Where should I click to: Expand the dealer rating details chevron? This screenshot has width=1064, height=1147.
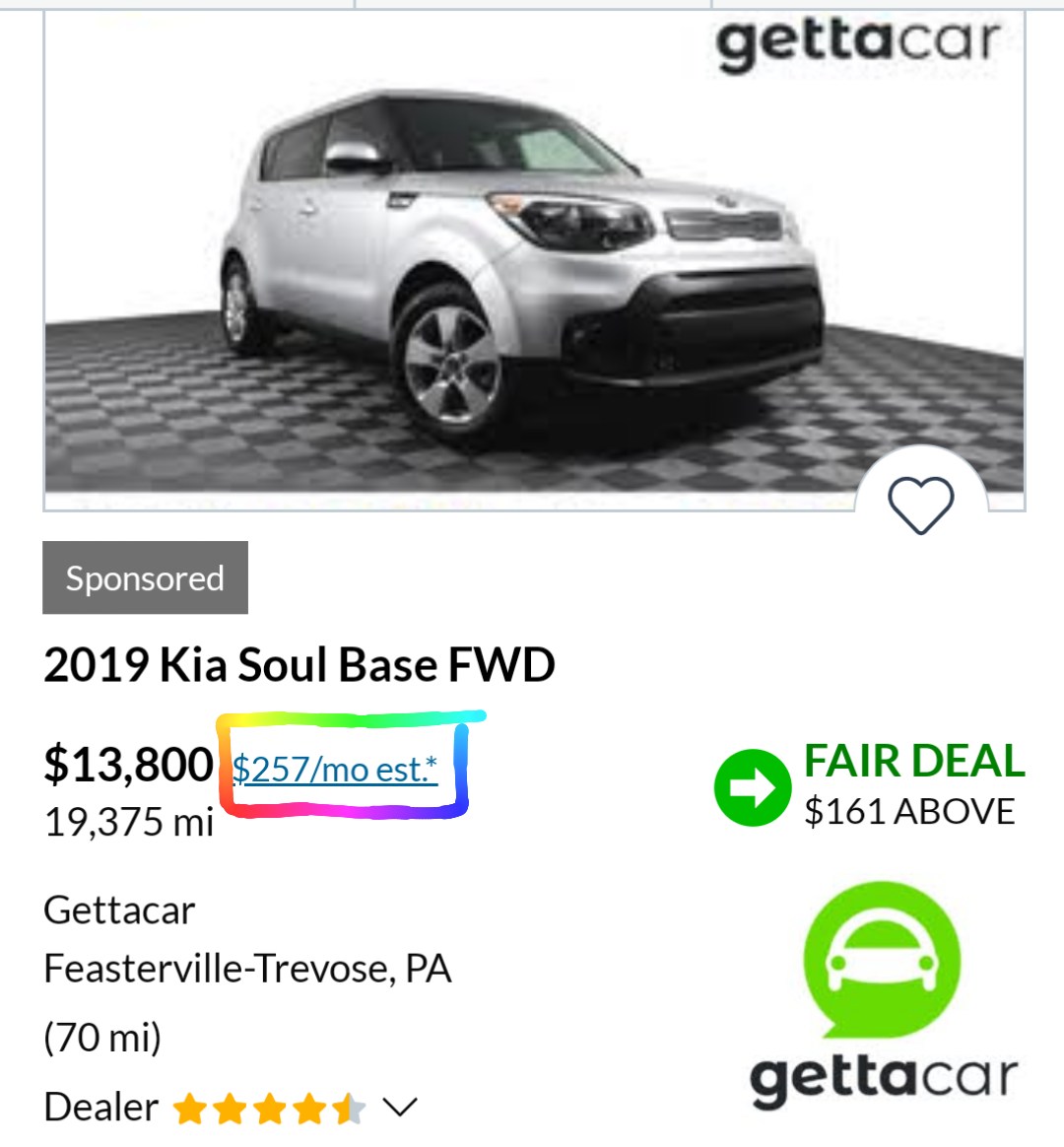(399, 1108)
